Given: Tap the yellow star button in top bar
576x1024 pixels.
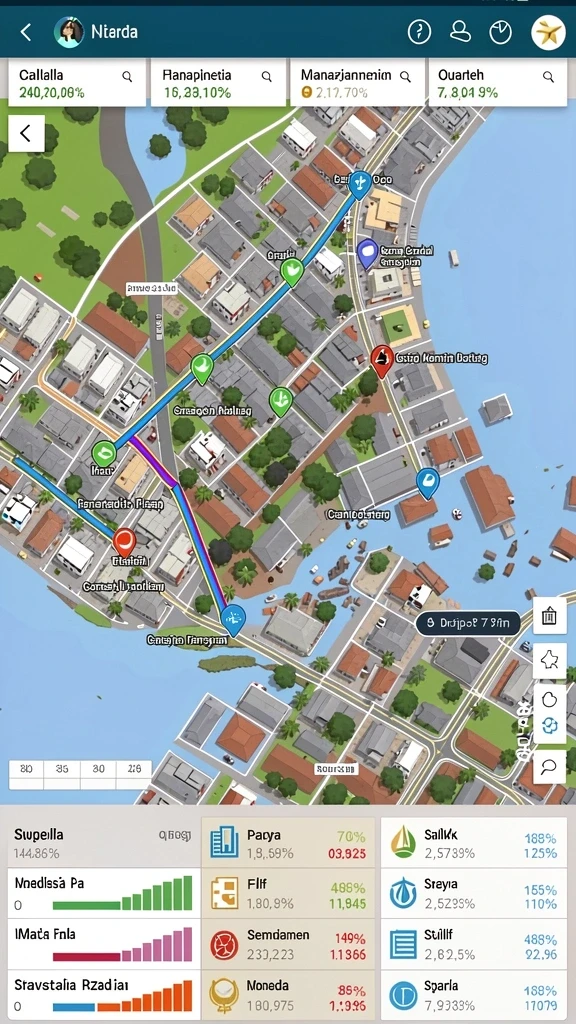Looking at the screenshot, I should [x=548, y=32].
